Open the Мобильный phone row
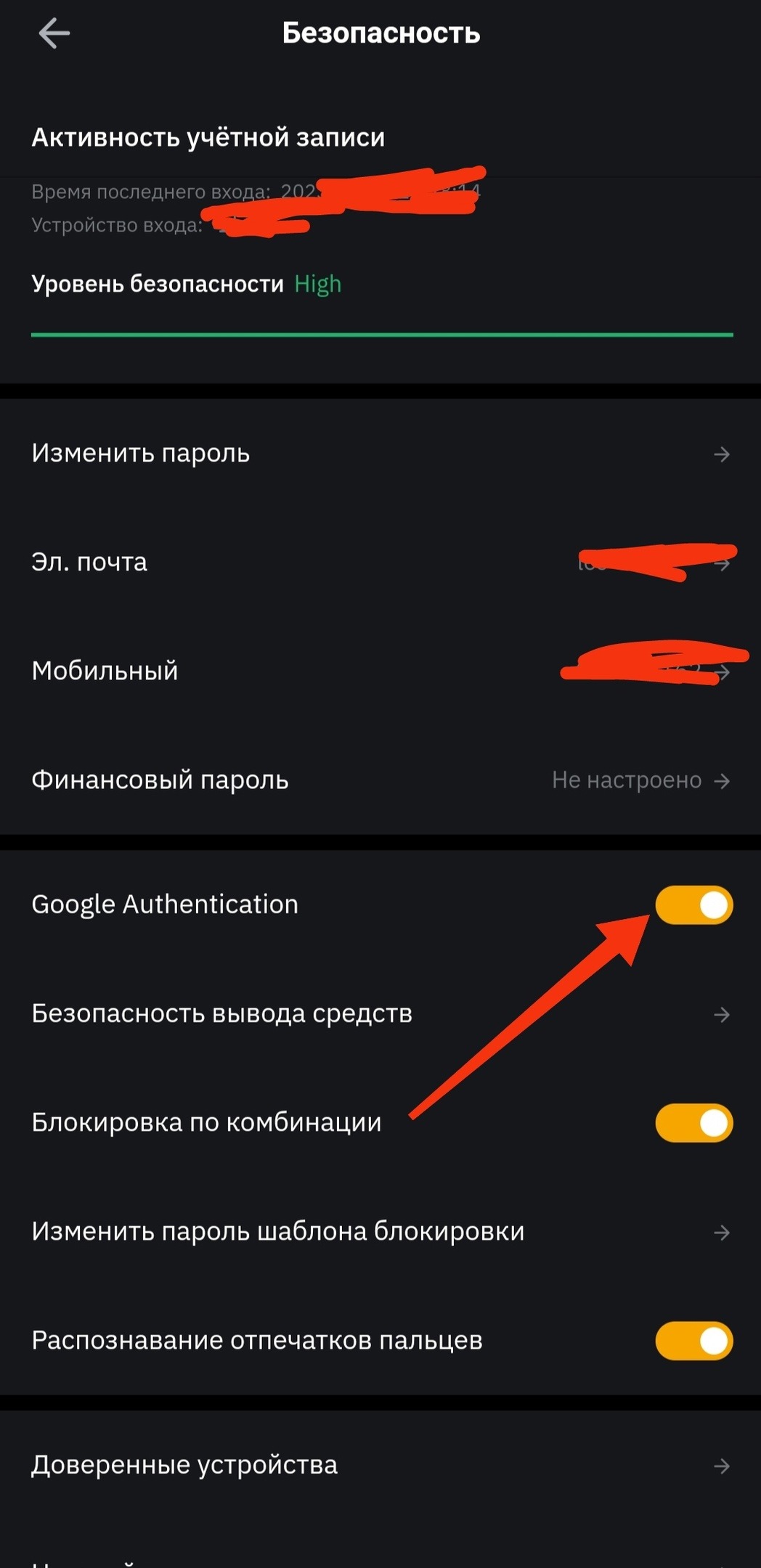 [380, 671]
